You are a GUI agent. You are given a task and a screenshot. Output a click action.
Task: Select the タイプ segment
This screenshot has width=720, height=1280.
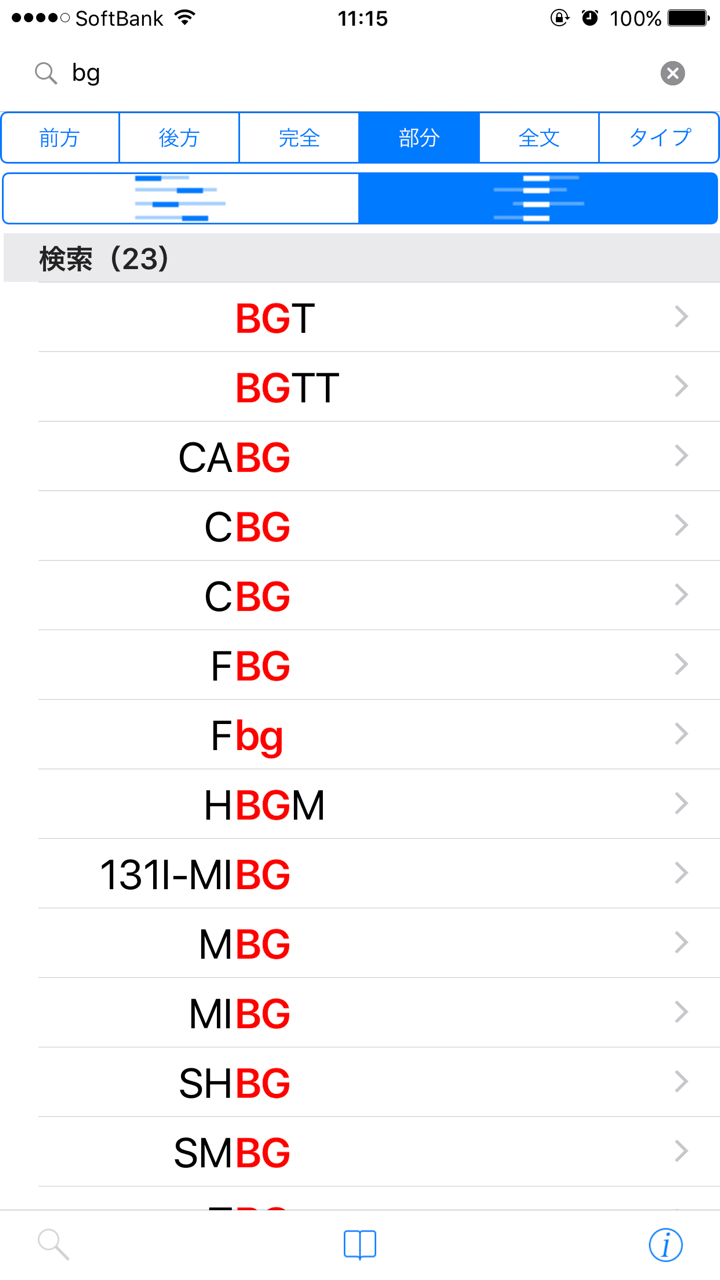659,138
